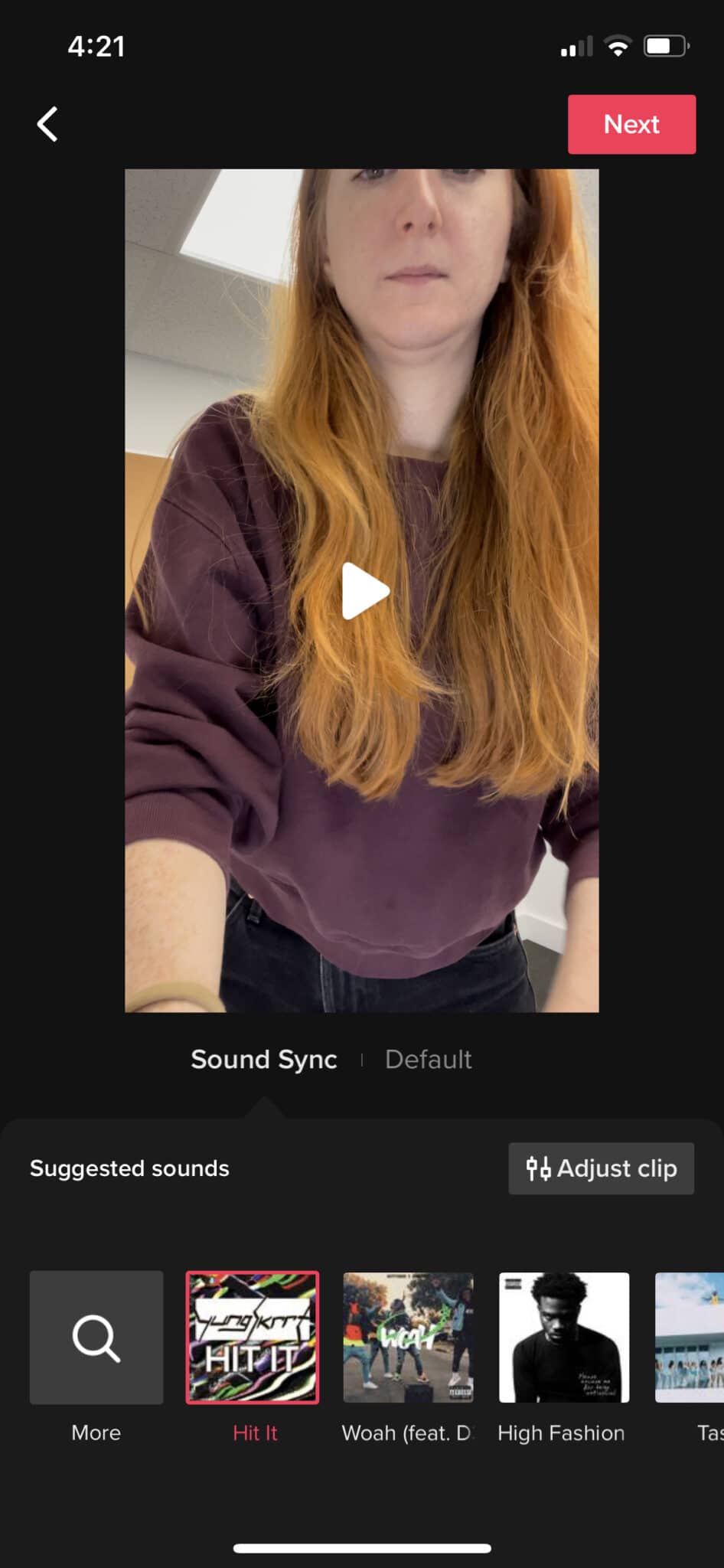Deselect the highlighted Hit It sound
This screenshot has height=1568, width=724.
coord(253,1338)
